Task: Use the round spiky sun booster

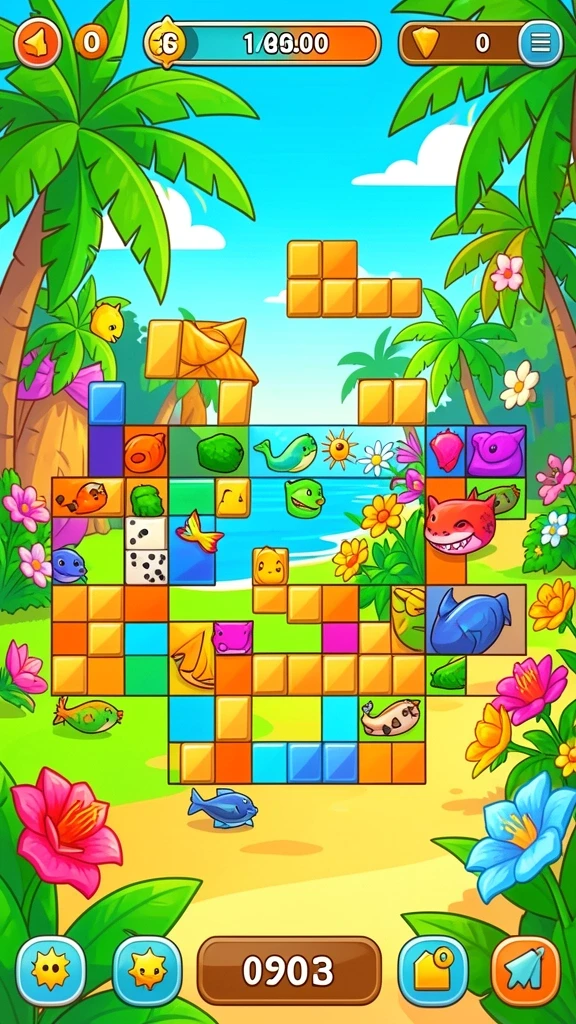Action: (x=50, y=971)
